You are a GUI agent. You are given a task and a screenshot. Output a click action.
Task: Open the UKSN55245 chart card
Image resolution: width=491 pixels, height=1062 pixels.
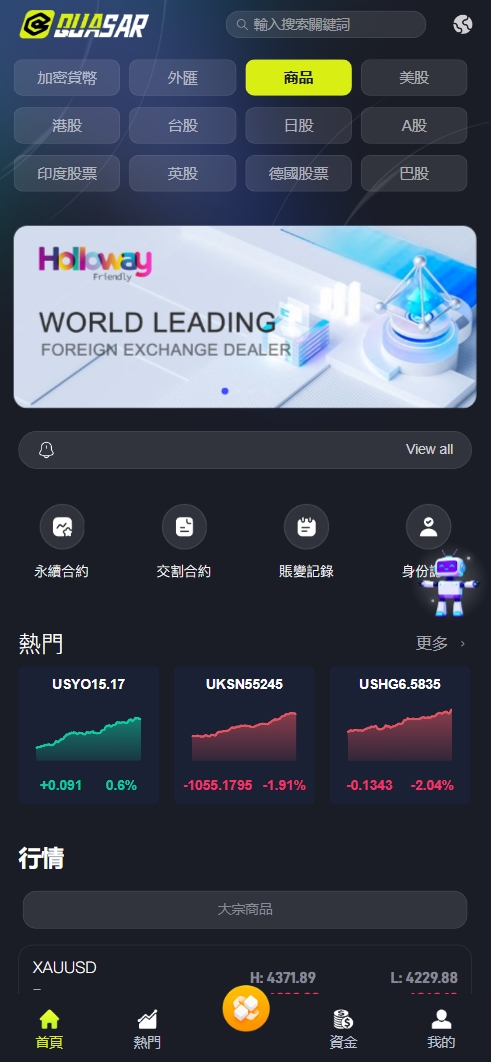click(x=244, y=735)
